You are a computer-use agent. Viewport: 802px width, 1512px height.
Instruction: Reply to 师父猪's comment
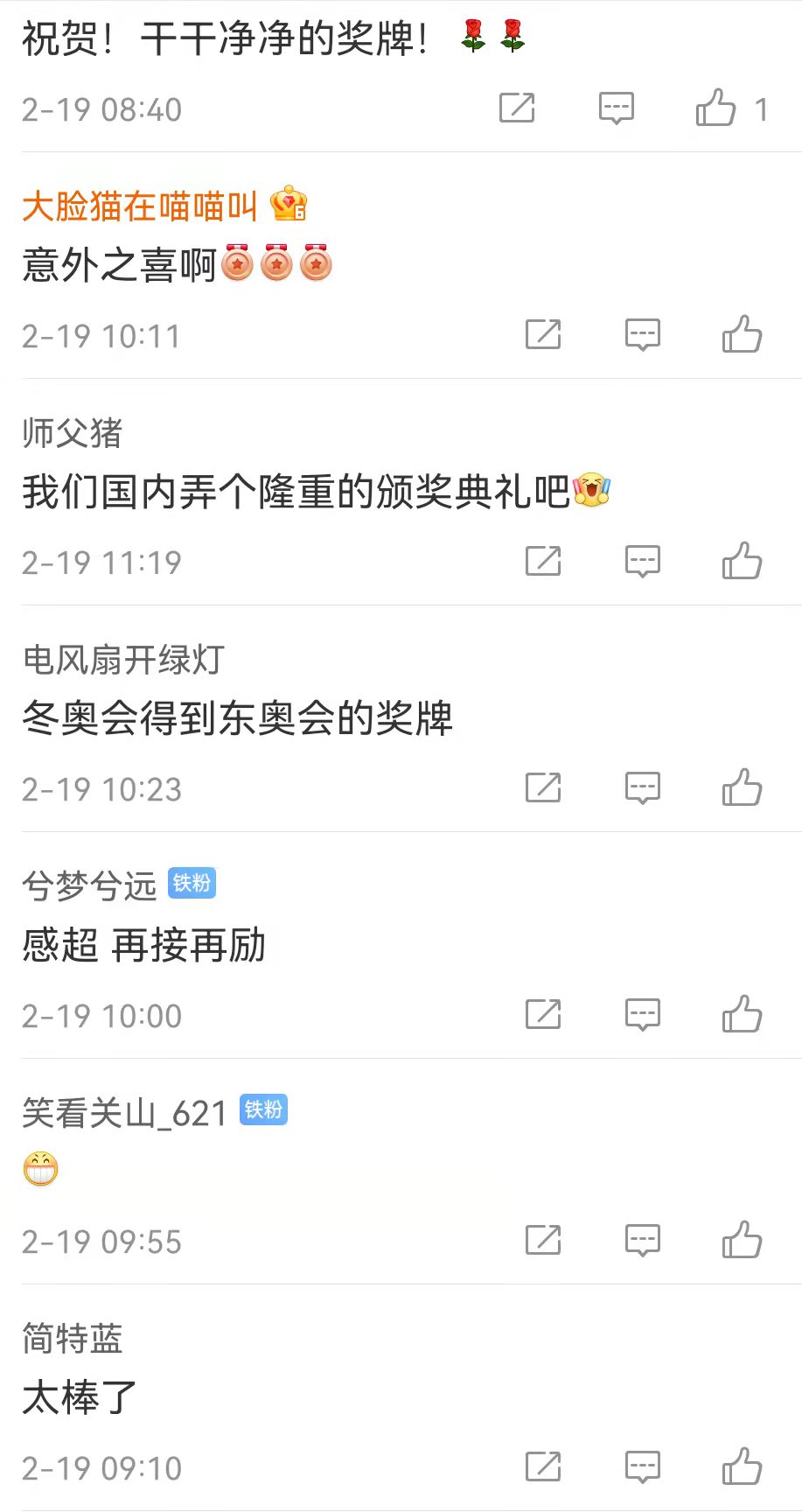click(x=642, y=561)
